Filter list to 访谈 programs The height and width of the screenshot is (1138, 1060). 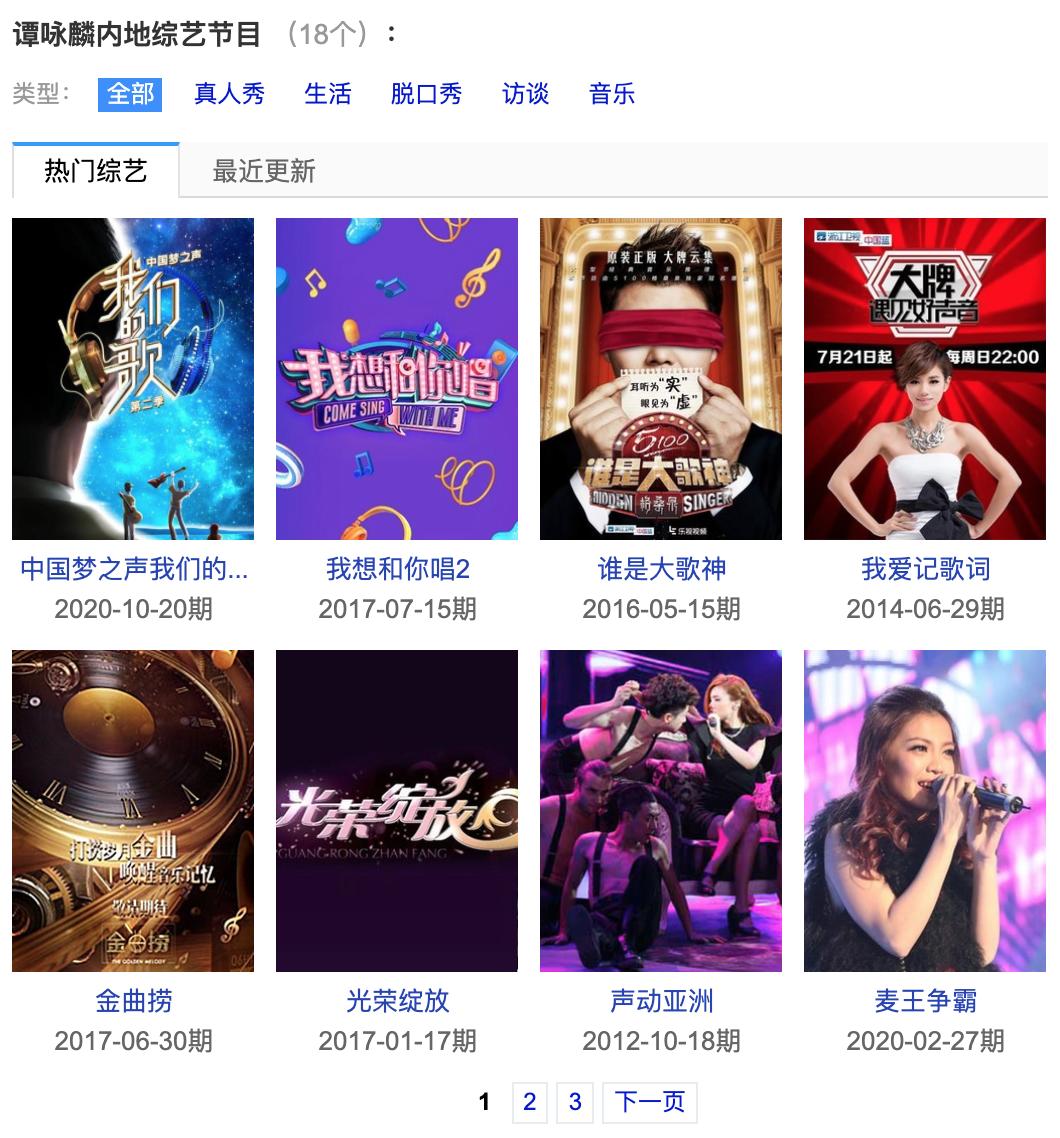(x=525, y=94)
